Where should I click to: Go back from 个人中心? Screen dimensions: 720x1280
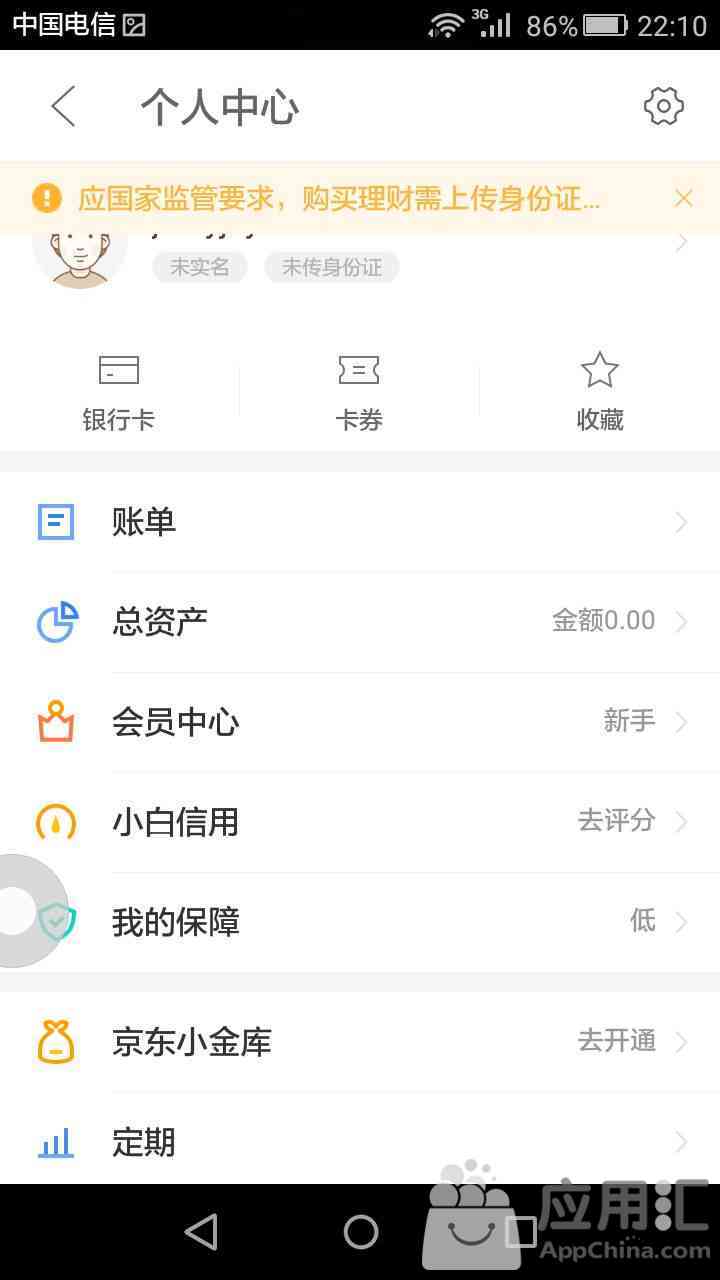(x=63, y=106)
